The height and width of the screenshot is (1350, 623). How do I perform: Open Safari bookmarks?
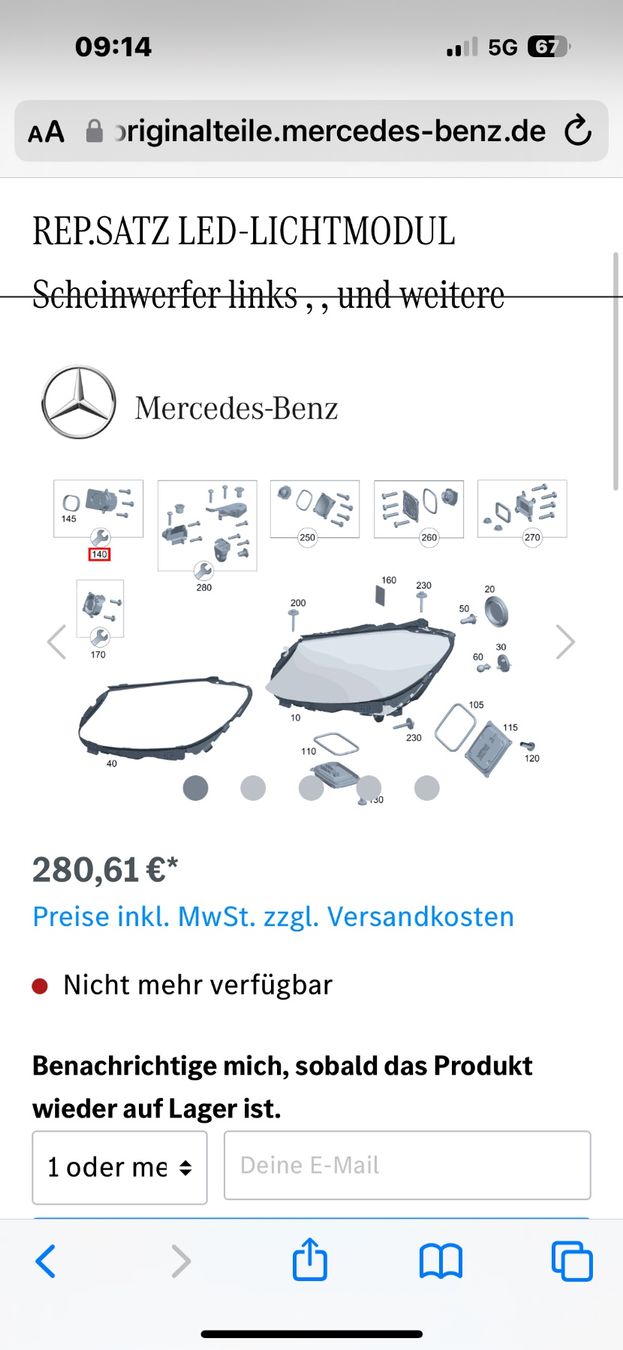[441, 1261]
